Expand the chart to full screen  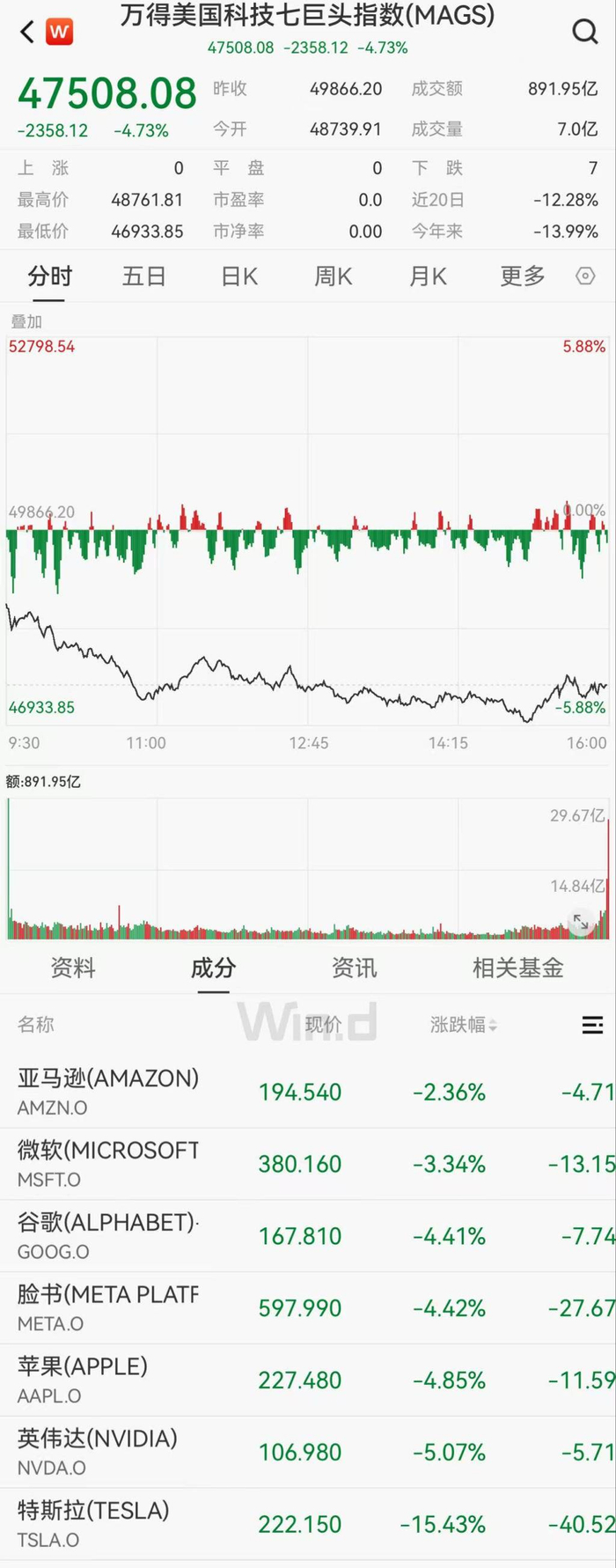[581, 922]
